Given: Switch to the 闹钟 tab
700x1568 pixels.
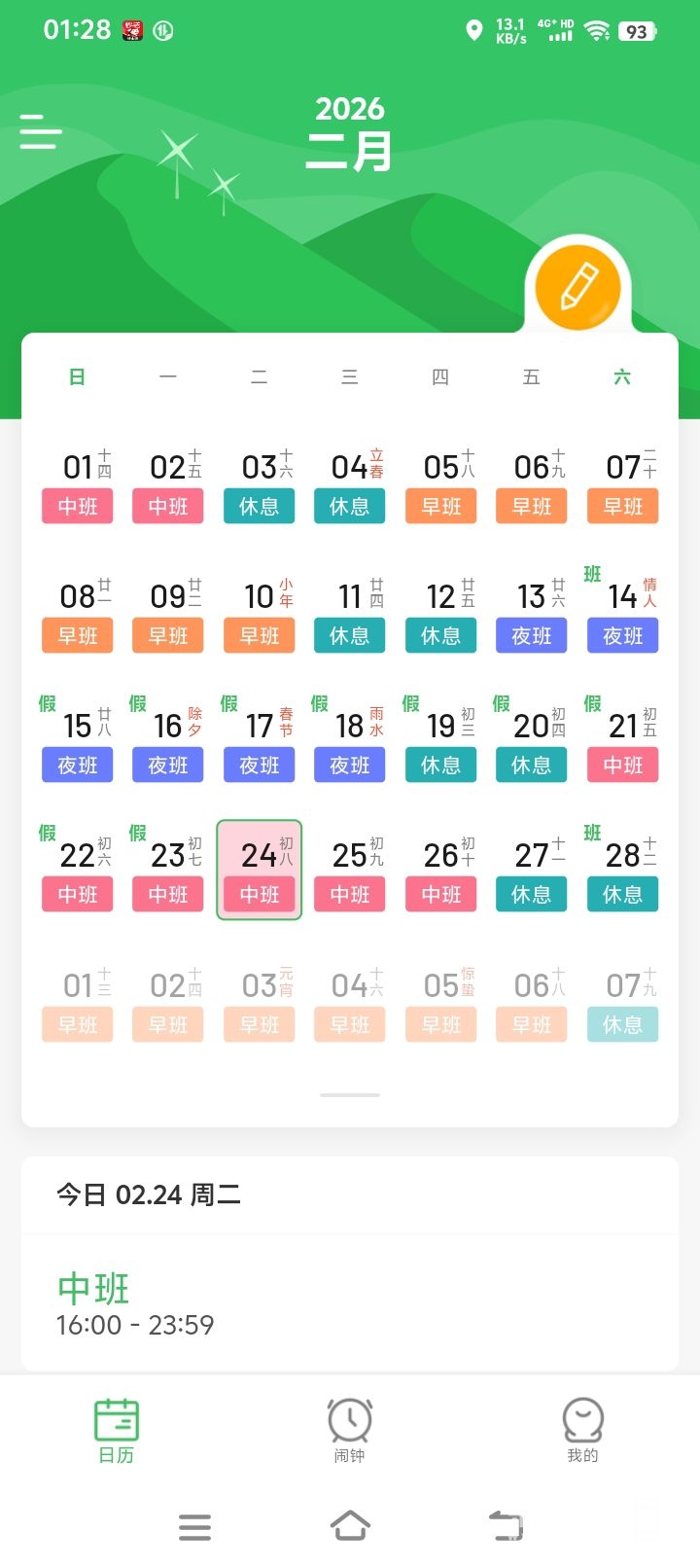Looking at the screenshot, I should (x=349, y=1430).
